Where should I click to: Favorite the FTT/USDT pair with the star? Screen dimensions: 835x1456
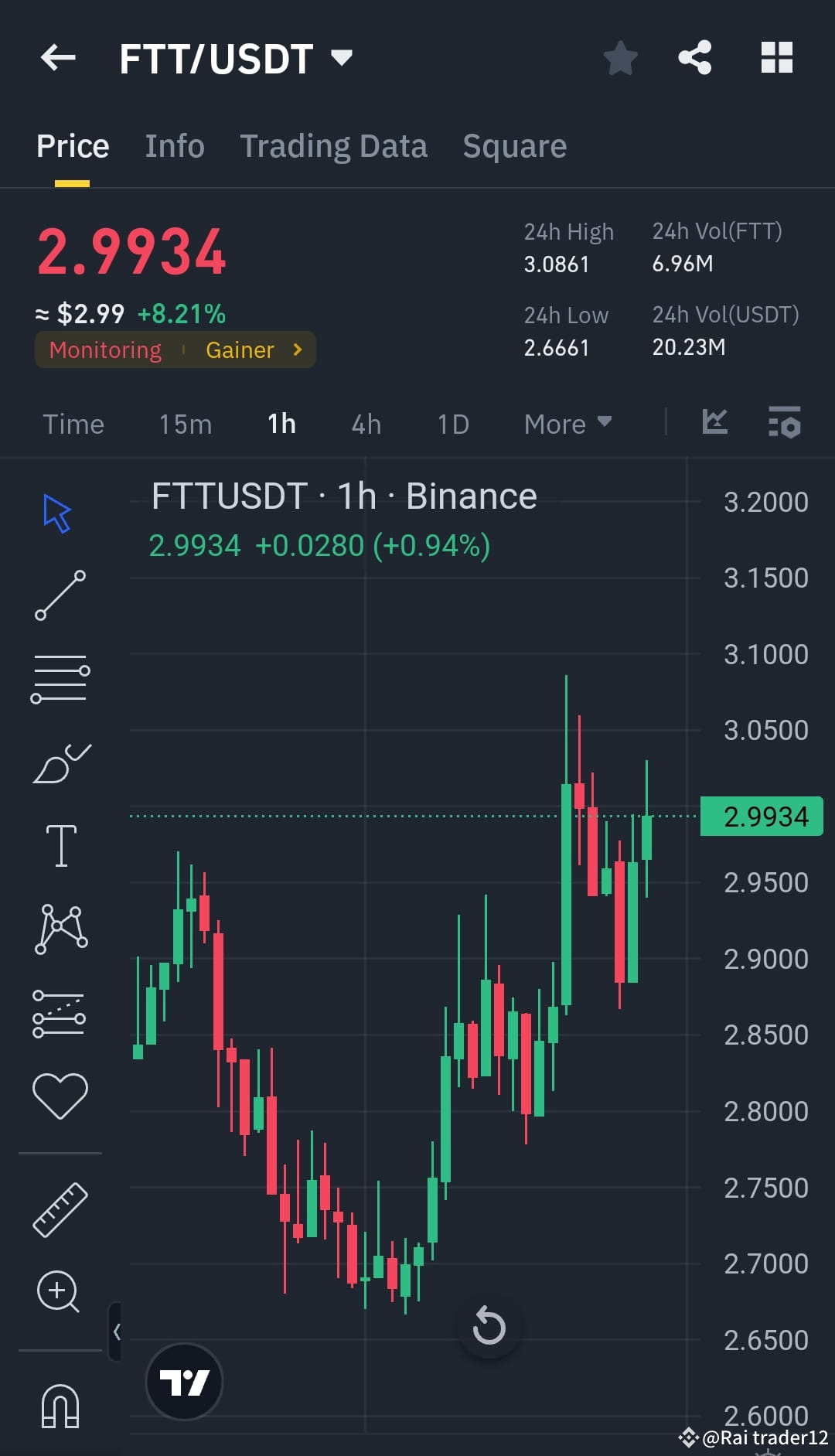click(620, 57)
